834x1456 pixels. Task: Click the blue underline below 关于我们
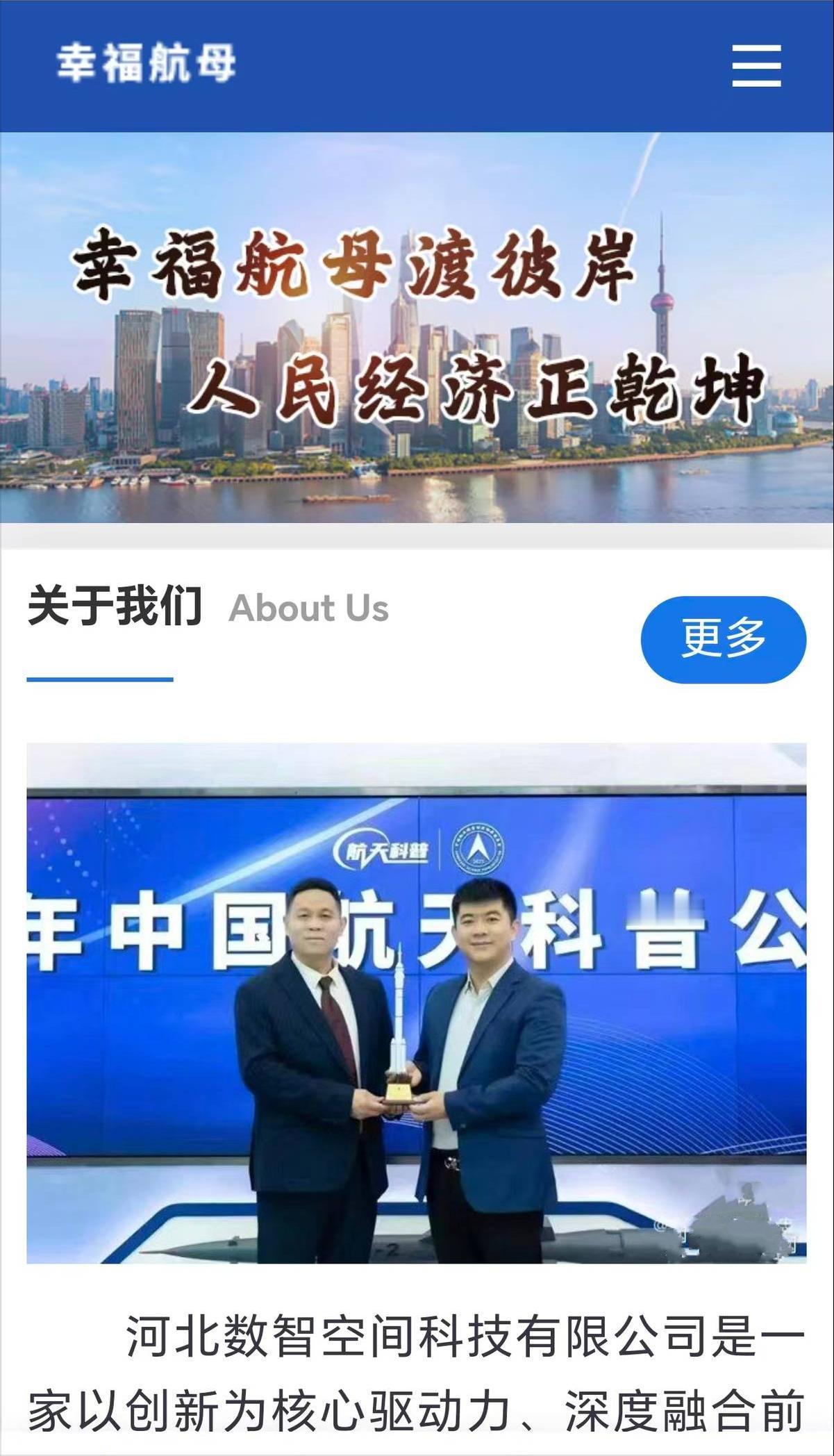[99, 677]
